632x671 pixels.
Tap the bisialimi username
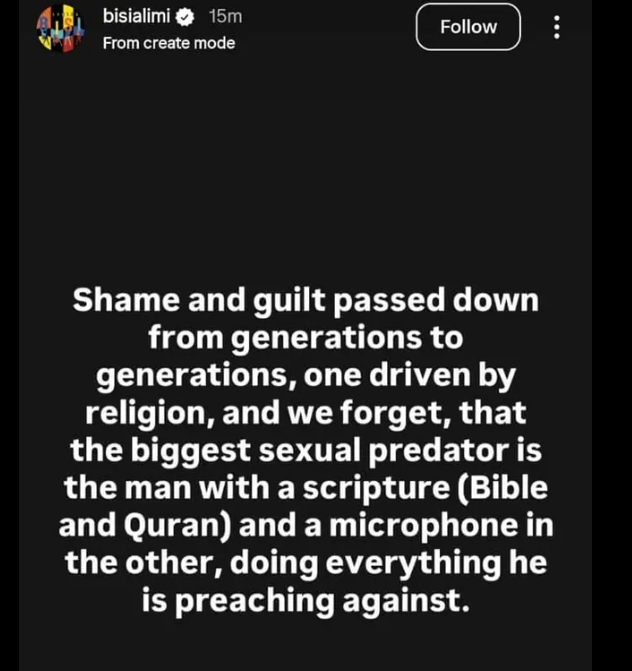point(137,18)
